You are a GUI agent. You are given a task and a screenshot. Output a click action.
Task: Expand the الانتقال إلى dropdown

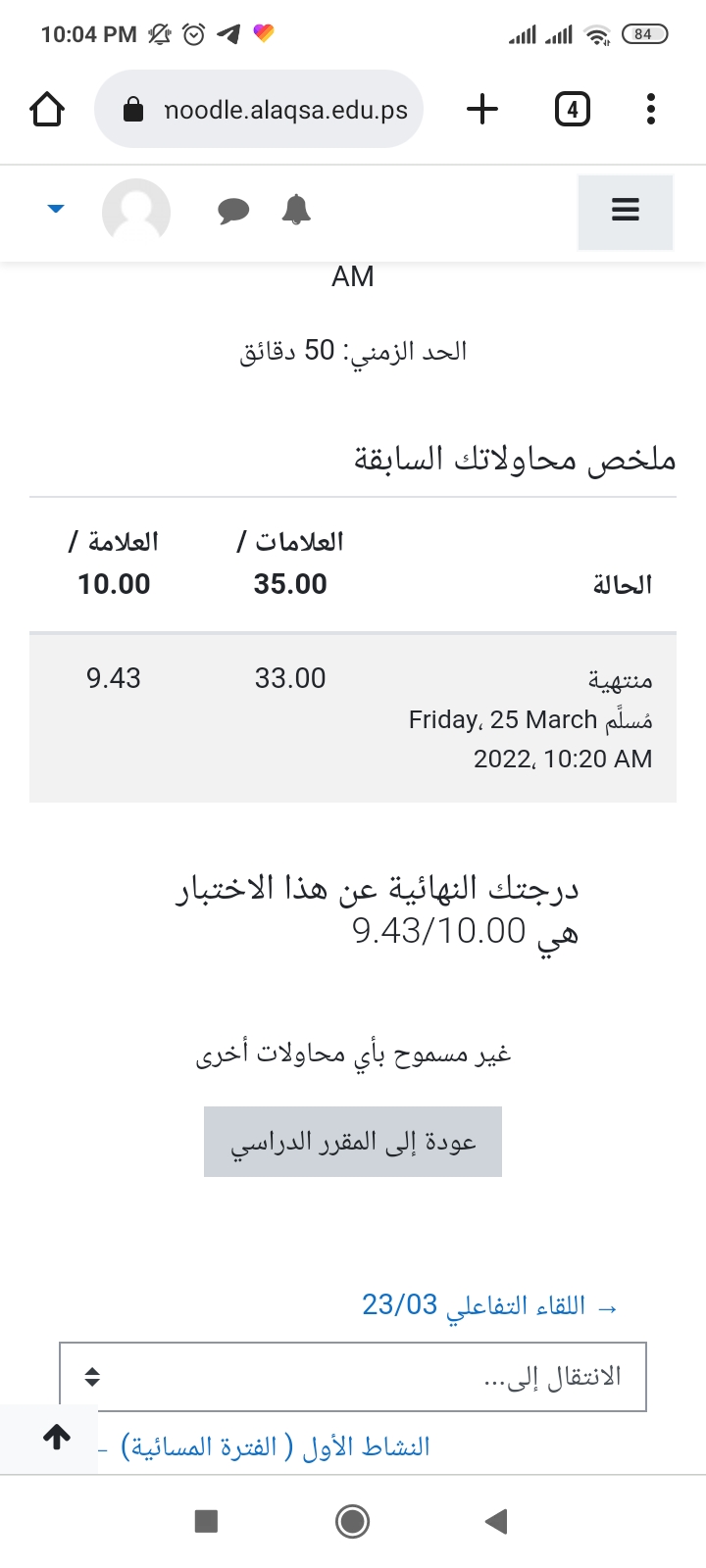353,1377
